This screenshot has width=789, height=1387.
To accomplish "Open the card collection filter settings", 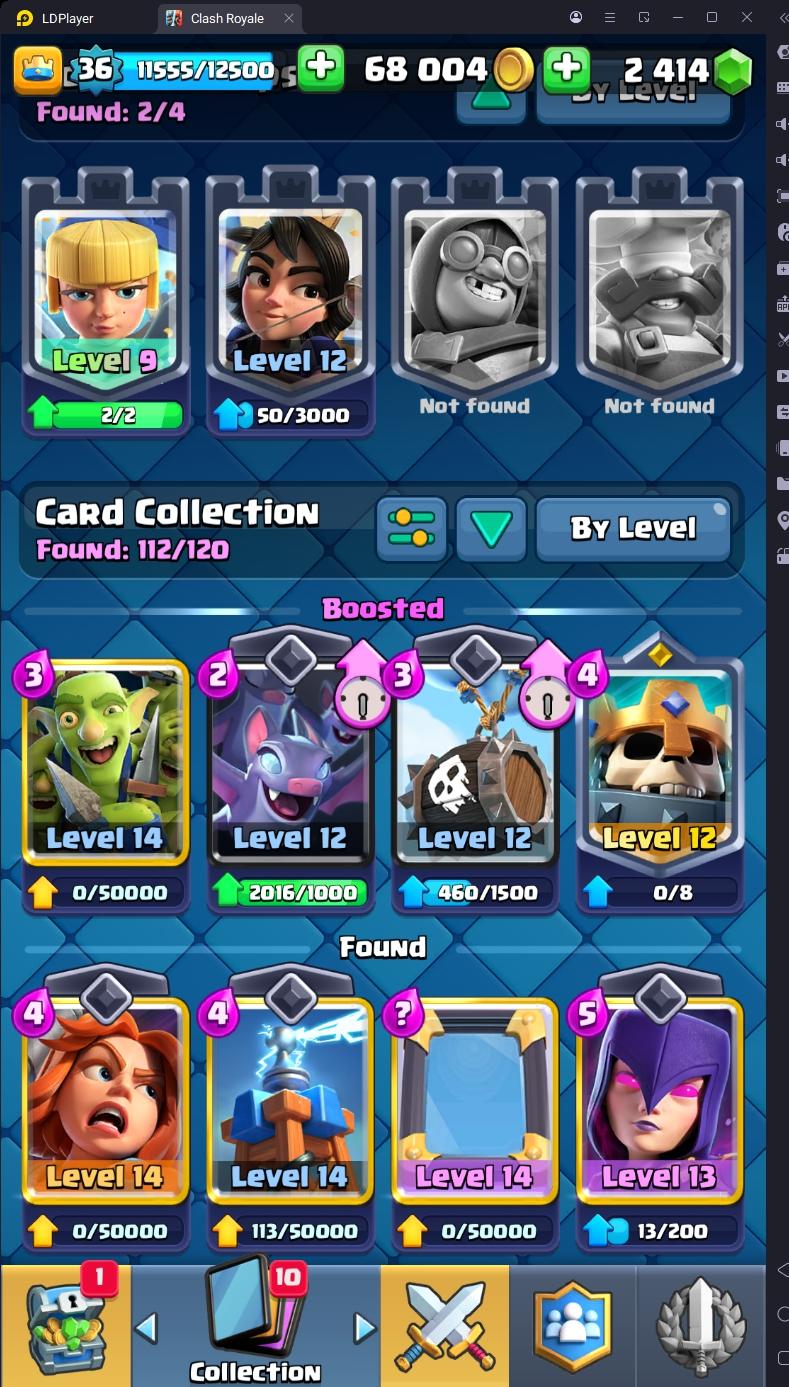I will [x=410, y=528].
